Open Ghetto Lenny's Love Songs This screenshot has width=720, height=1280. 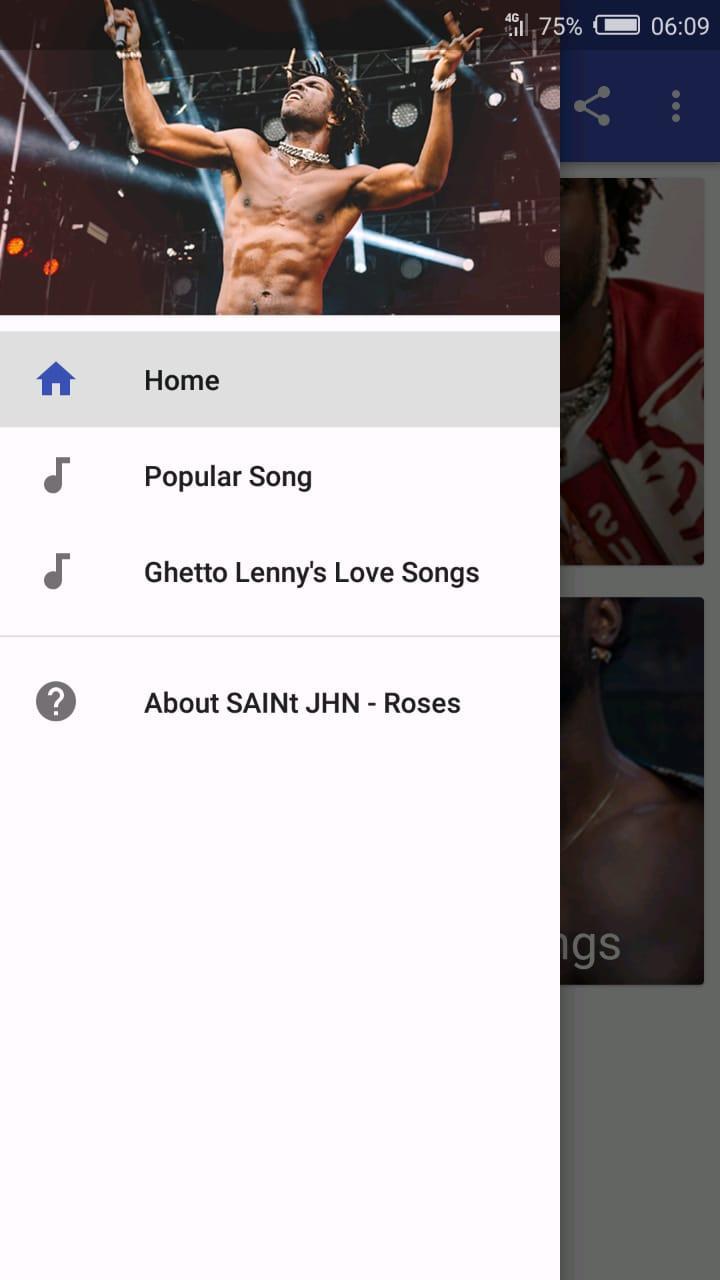click(x=311, y=572)
